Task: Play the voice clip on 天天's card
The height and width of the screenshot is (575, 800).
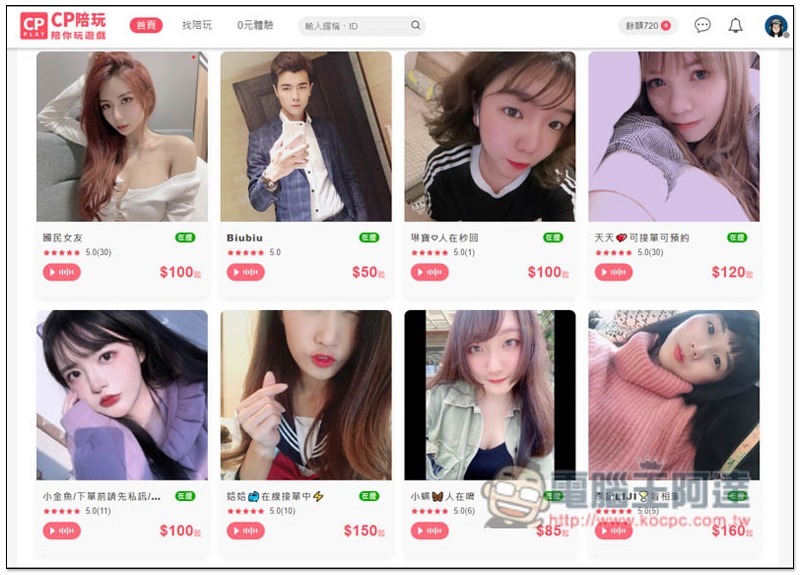Action: (614, 272)
